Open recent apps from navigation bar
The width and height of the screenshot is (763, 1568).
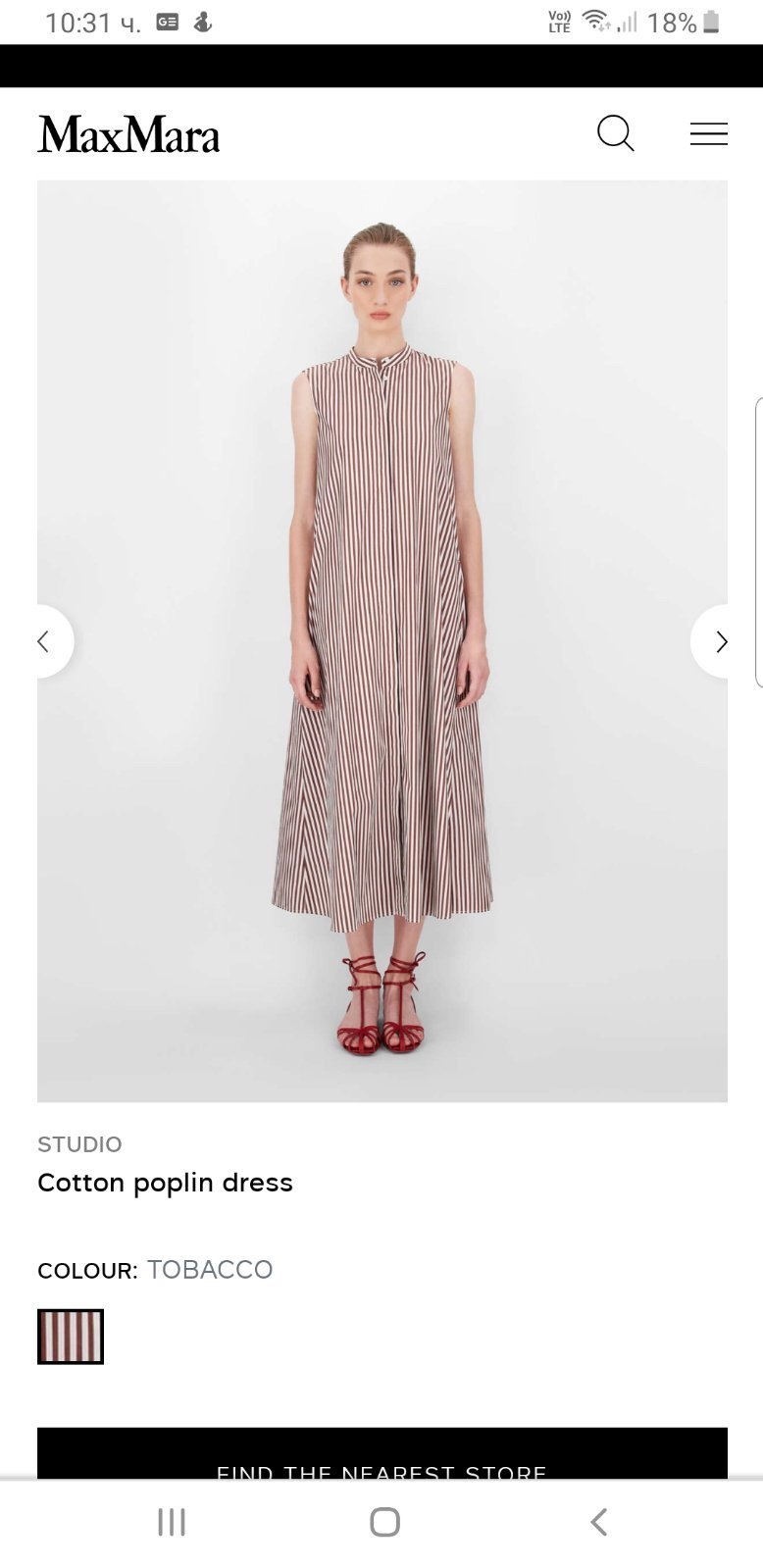coord(171,1522)
